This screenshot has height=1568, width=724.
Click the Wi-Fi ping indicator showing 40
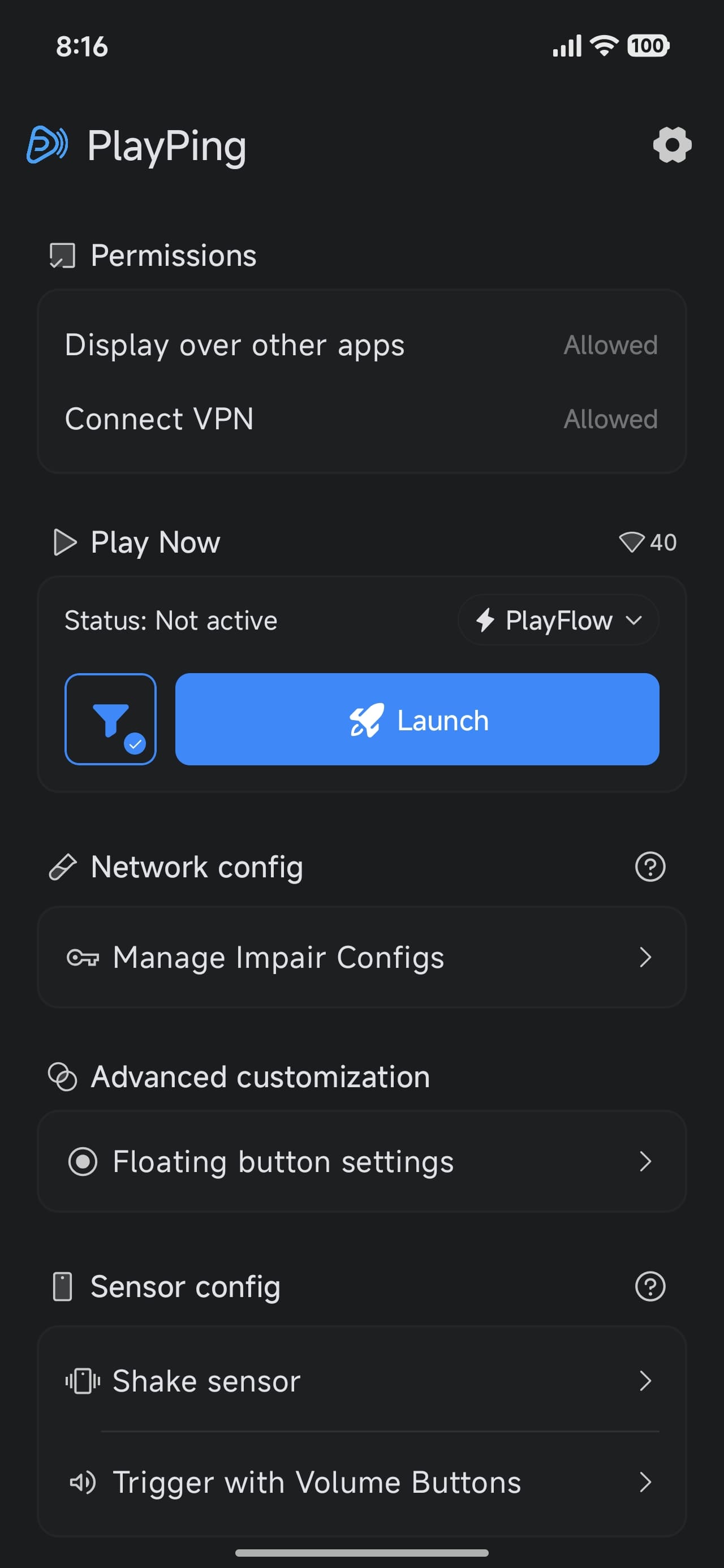pos(647,542)
